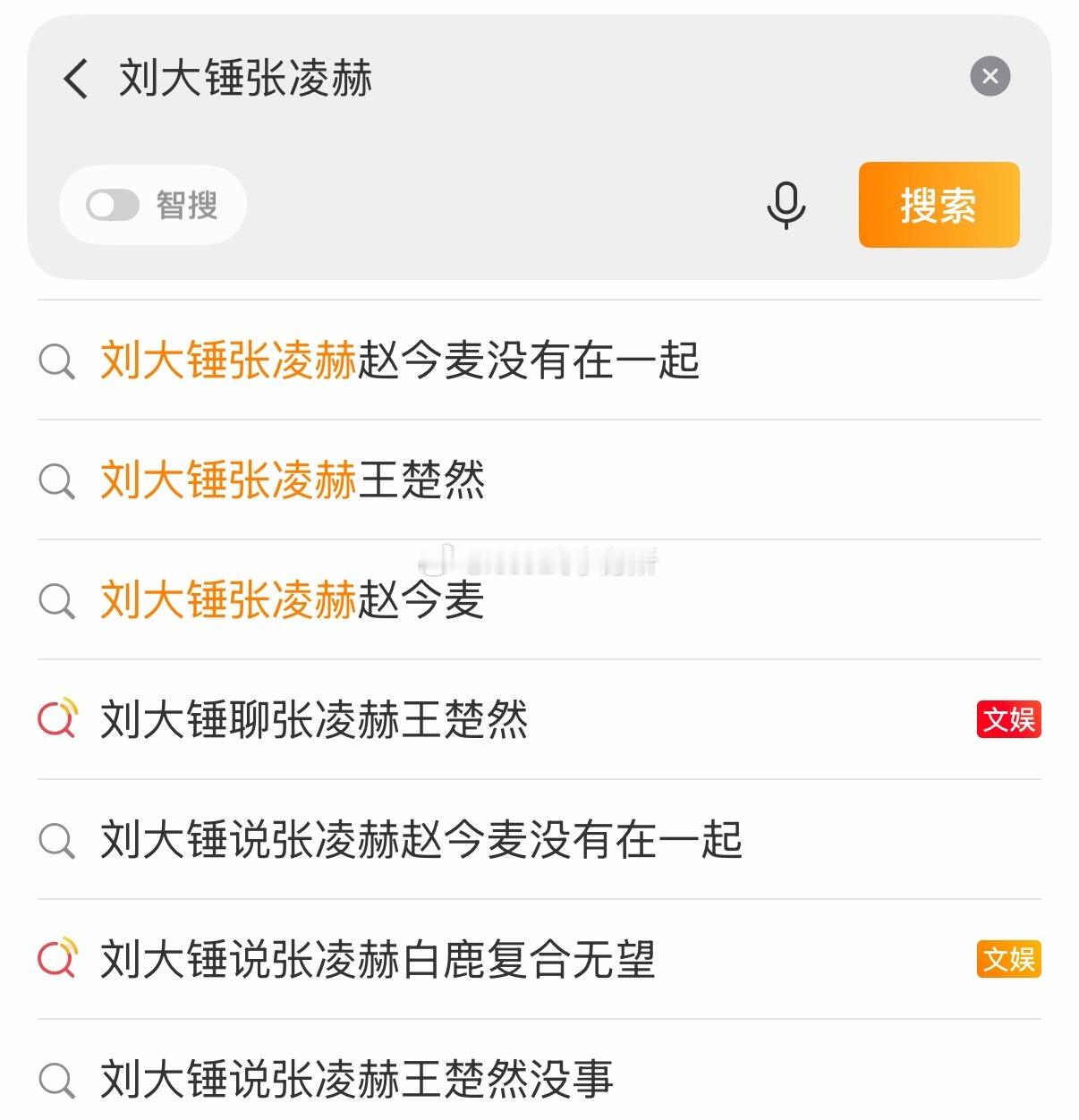Open trending topic 刘大锤聊张凌赫王楚然
This screenshot has height=1120, width=1079.
click(314, 720)
